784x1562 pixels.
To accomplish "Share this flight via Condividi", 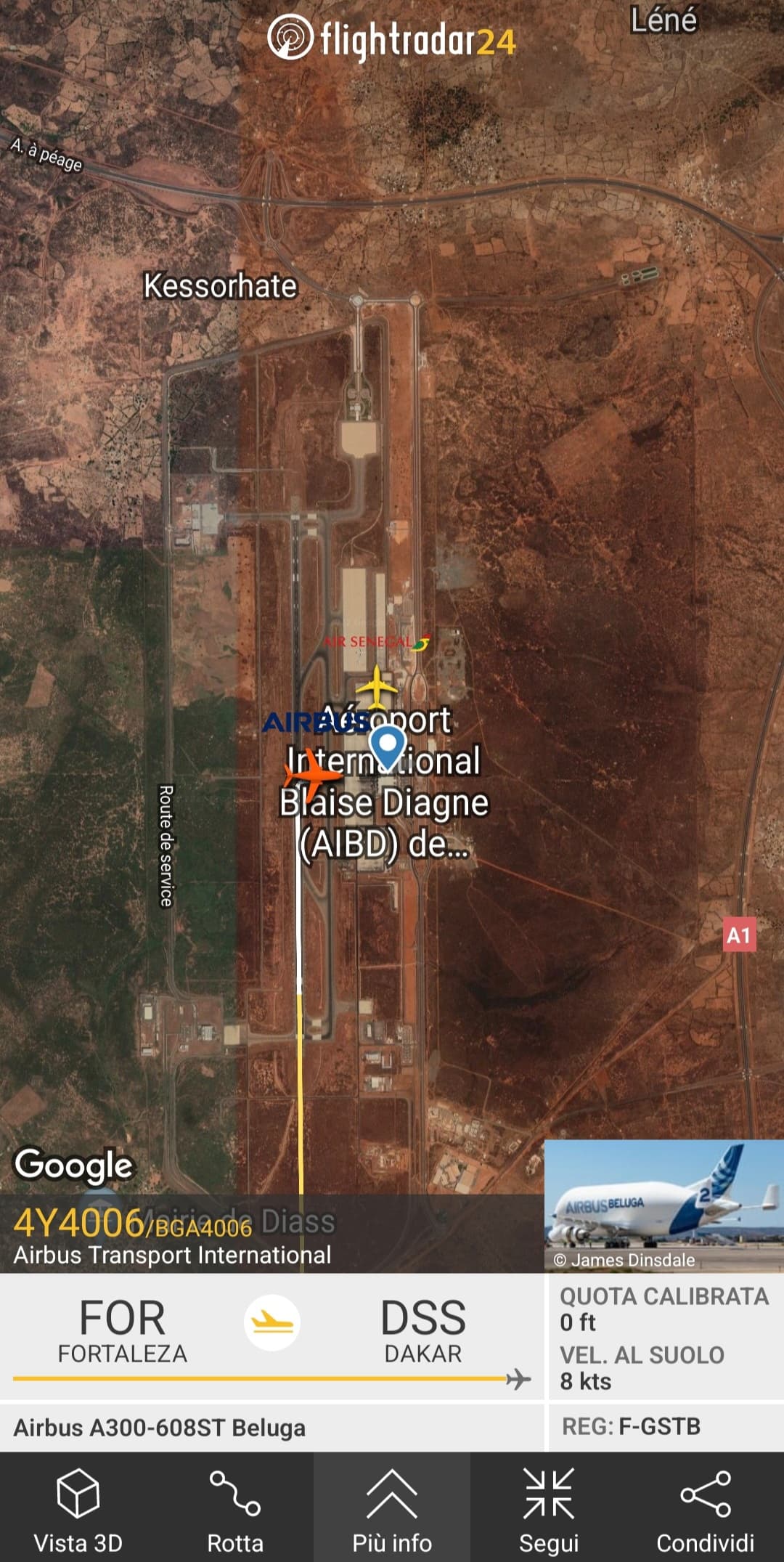I will (705, 1508).
